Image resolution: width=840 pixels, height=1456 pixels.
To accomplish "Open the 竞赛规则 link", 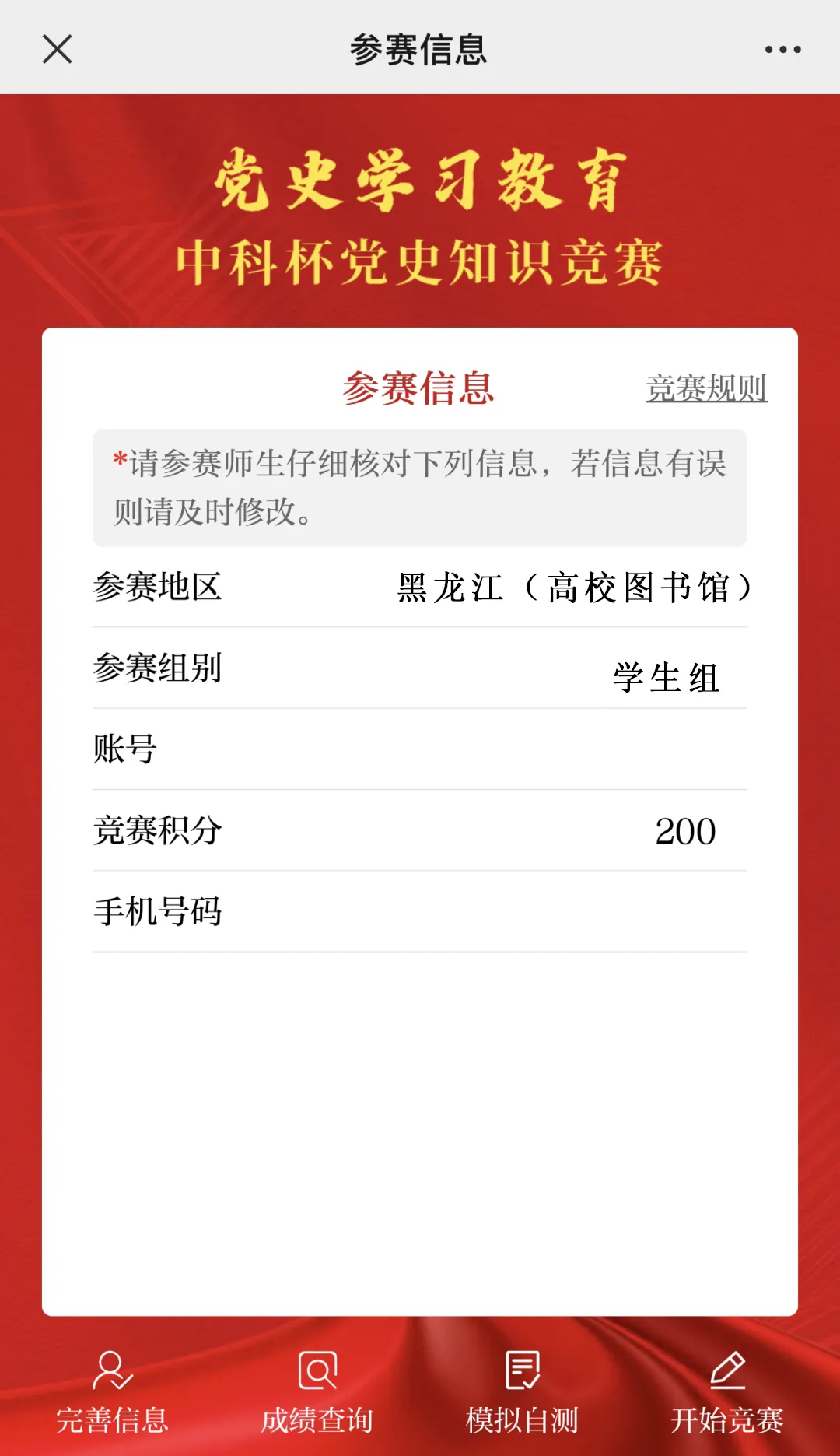I will [706, 388].
